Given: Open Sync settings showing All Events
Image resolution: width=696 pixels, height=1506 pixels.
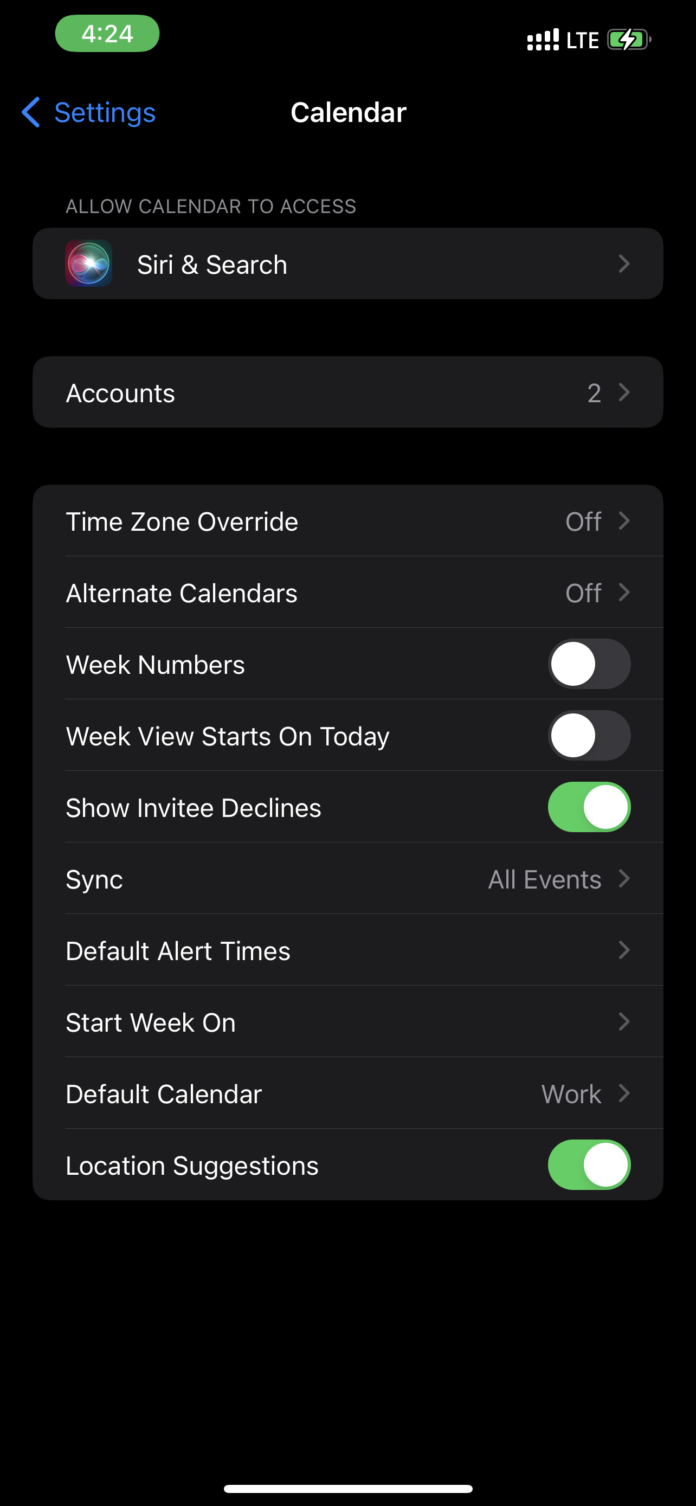Looking at the screenshot, I should [x=347, y=880].
